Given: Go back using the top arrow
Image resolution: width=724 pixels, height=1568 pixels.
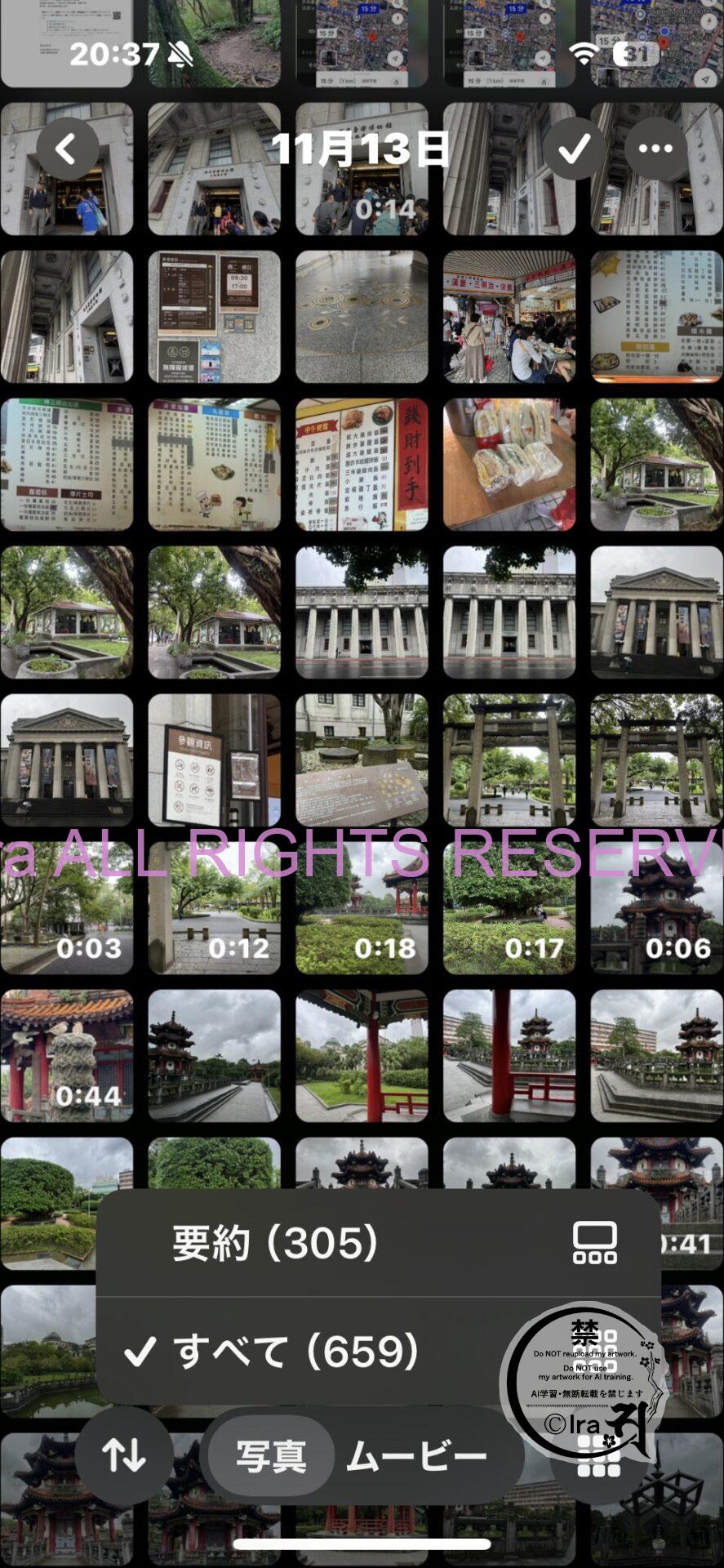Looking at the screenshot, I should pos(67,149).
